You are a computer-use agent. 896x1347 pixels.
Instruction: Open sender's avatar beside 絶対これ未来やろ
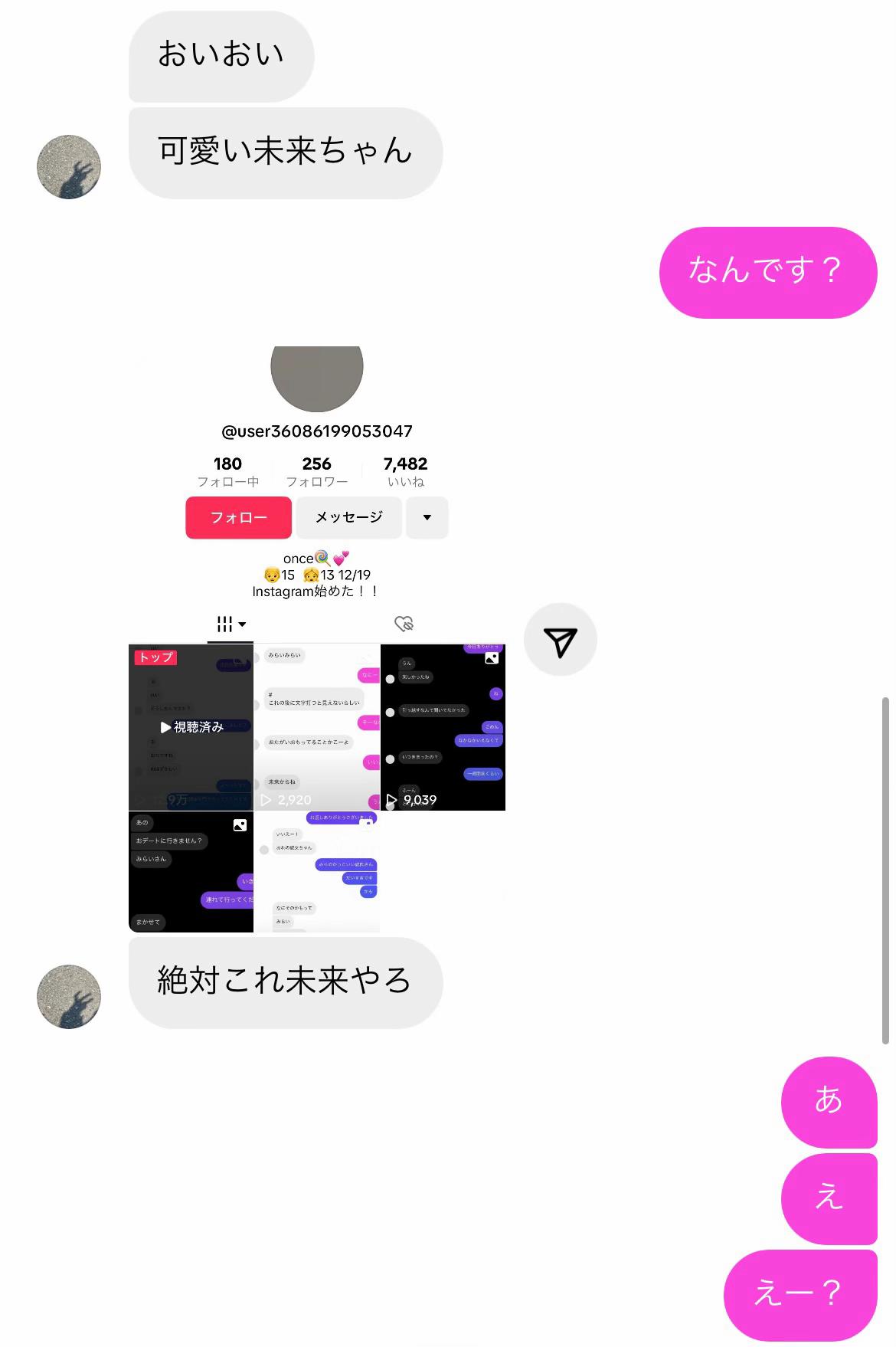[x=69, y=996]
